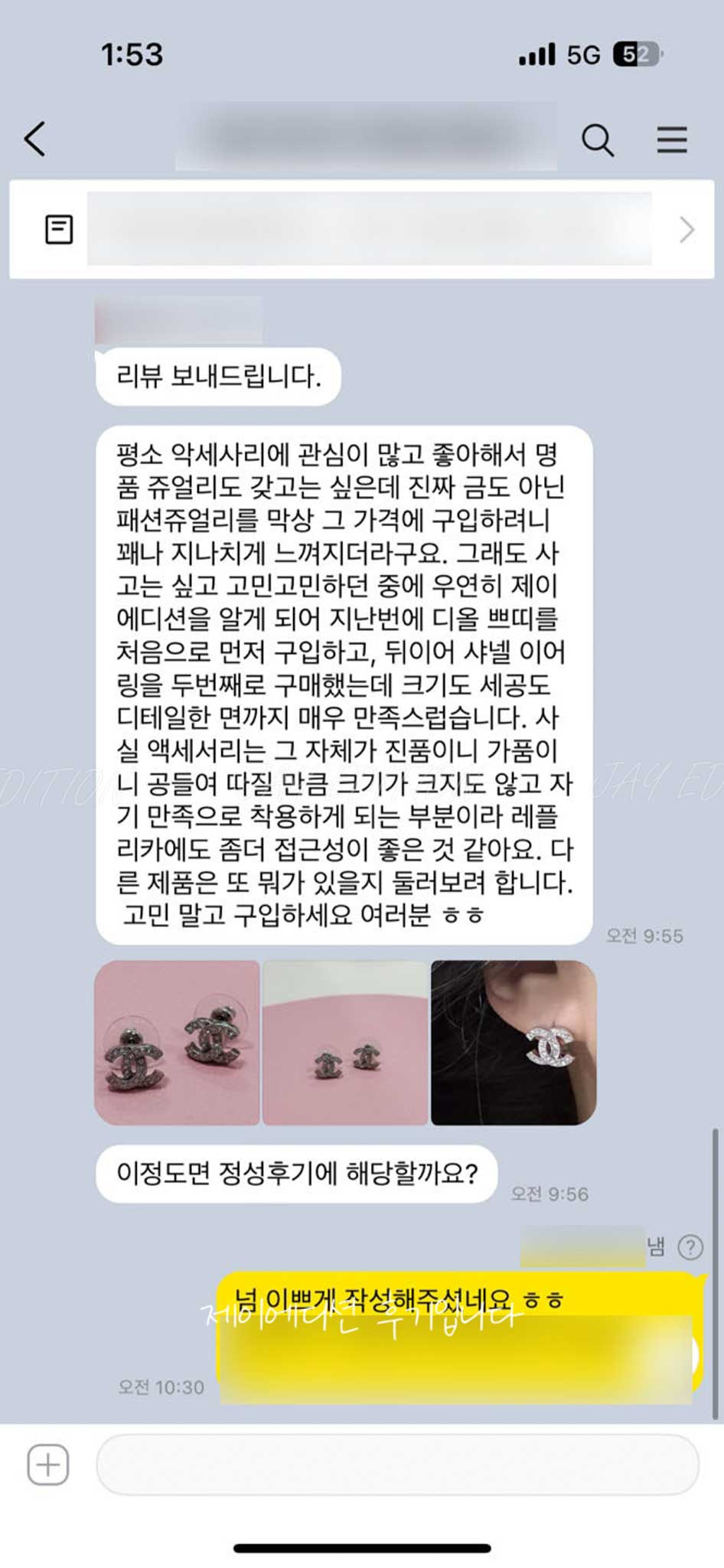Open the plus attachment menu
This screenshot has height=1568, width=724.
[x=48, y=1465]
